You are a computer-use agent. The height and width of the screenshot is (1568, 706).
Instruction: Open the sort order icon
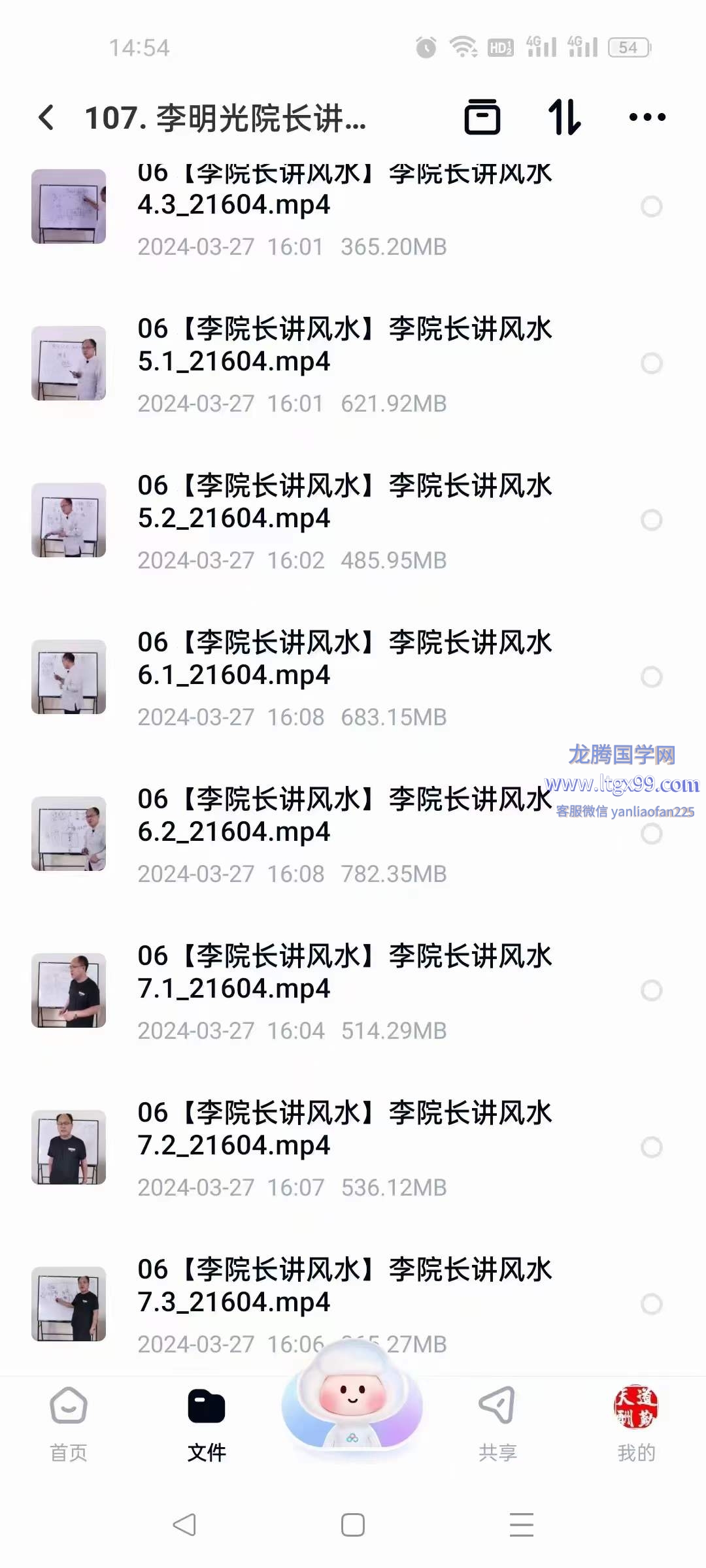564,118
